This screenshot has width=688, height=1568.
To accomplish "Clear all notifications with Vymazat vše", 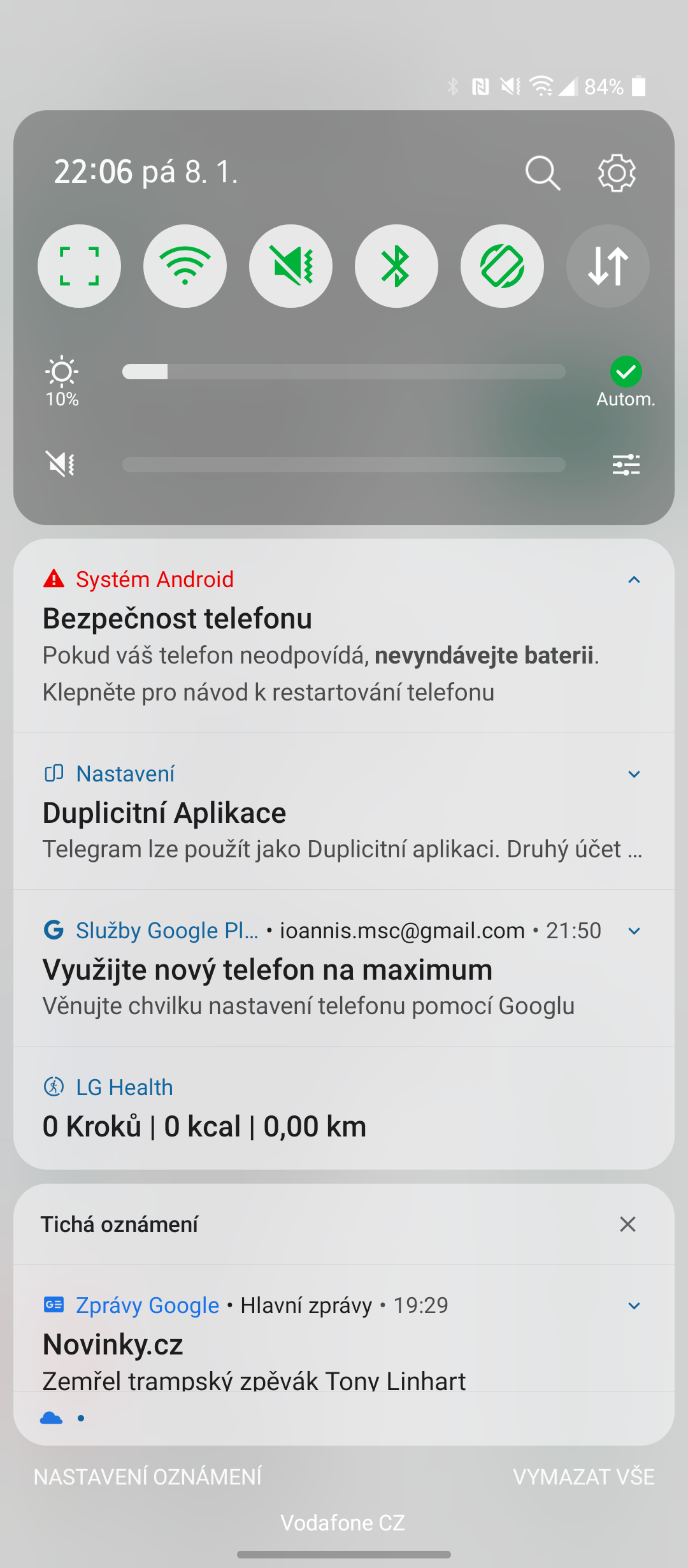I will [x=584, y=1477].
